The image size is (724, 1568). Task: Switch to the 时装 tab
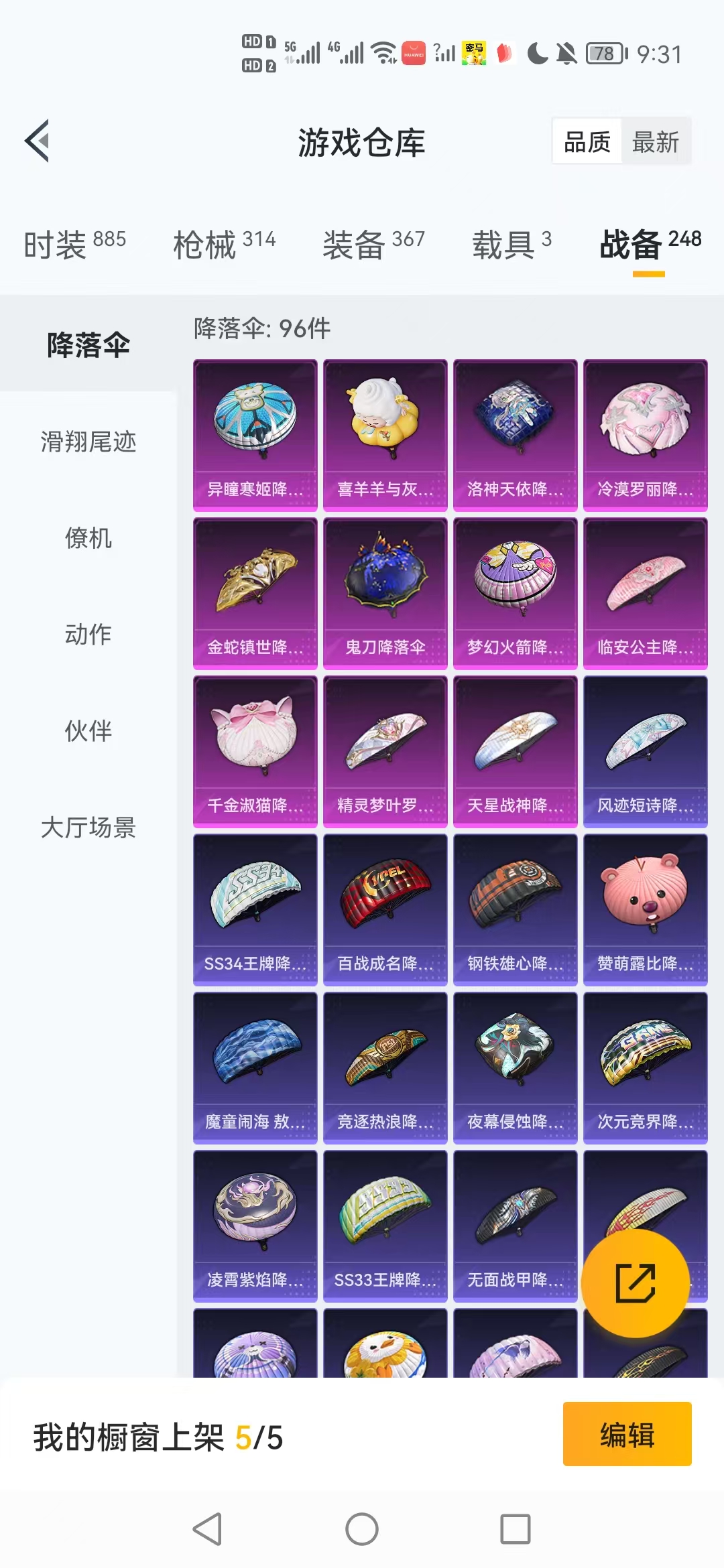74,243
